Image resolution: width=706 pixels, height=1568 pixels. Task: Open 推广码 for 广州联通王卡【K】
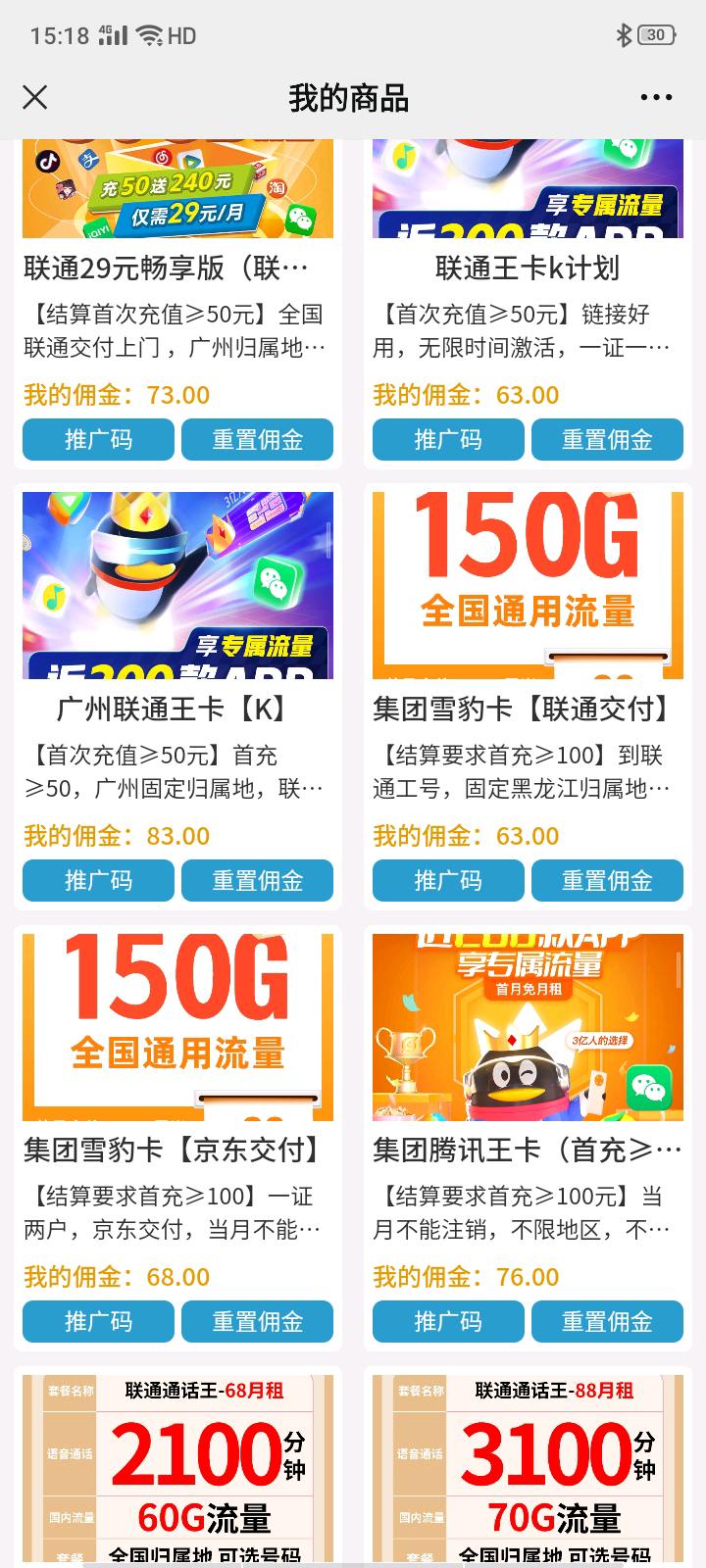coord(98,880)
